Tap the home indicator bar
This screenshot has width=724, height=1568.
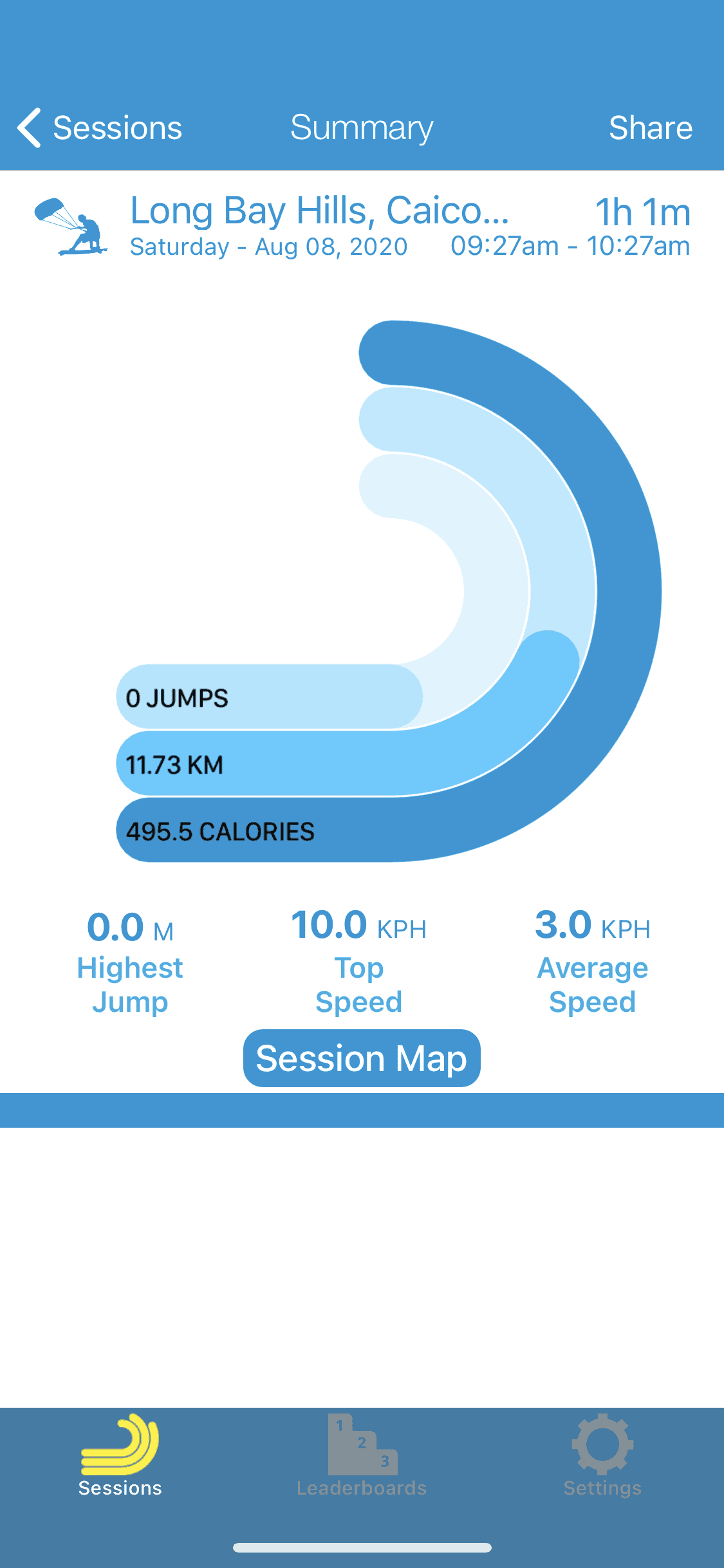(x=362, y=1547)
